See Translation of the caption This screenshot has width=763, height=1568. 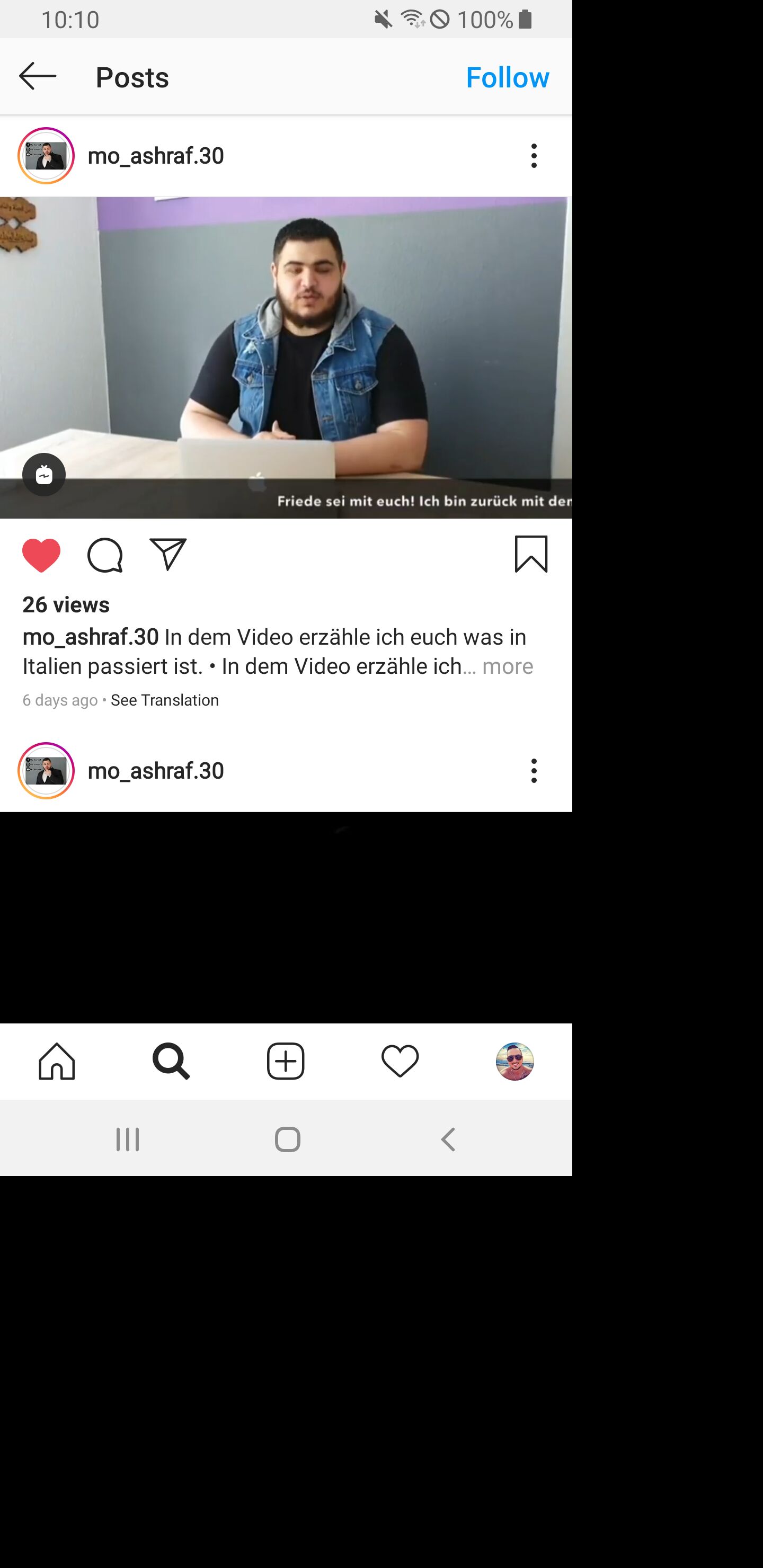pyautogui.click(x=164, y=700)
